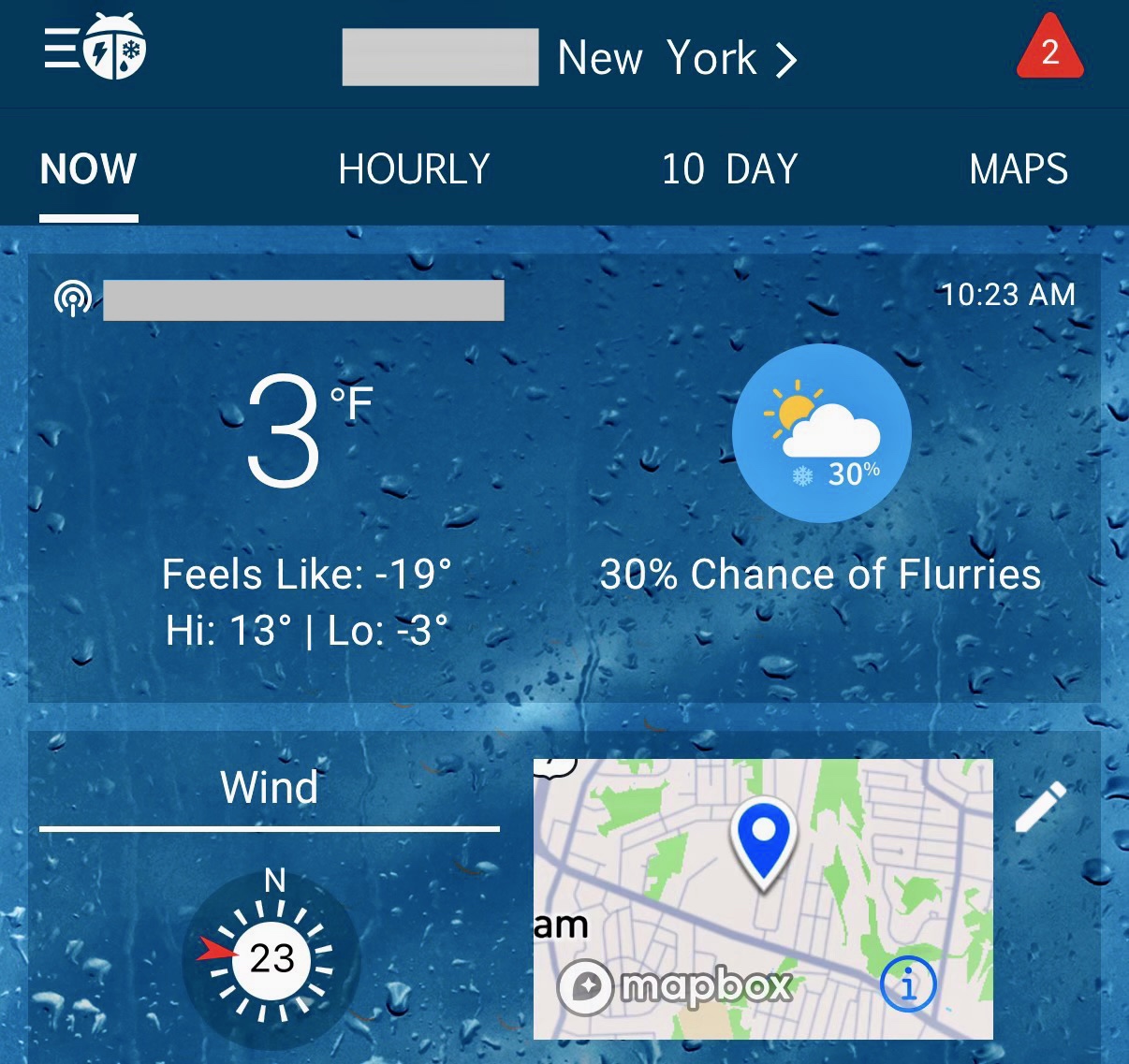
Task: Open the map info icon
Action: click(x=907, y=984)
